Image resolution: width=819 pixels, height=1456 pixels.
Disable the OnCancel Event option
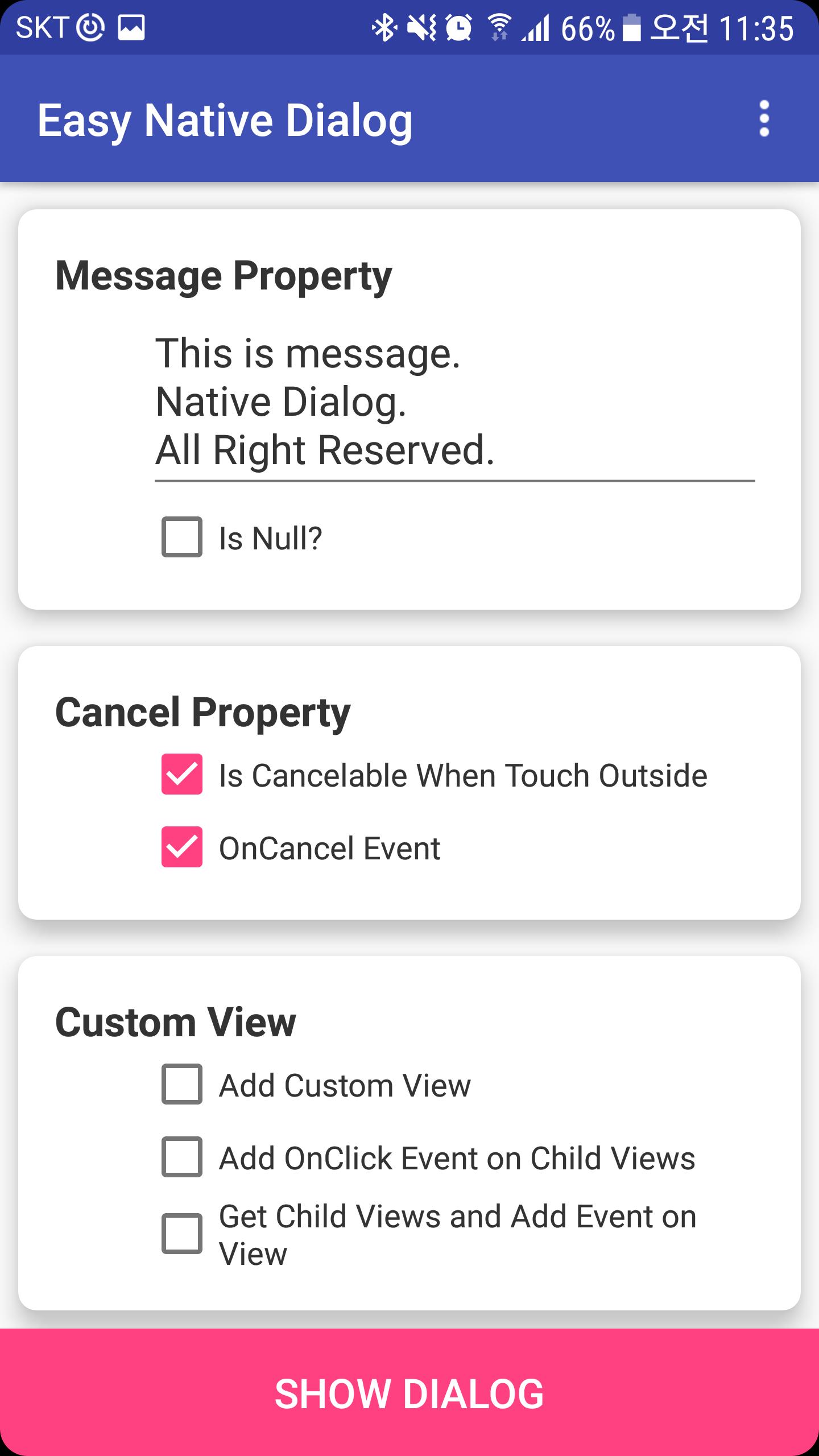181,847
